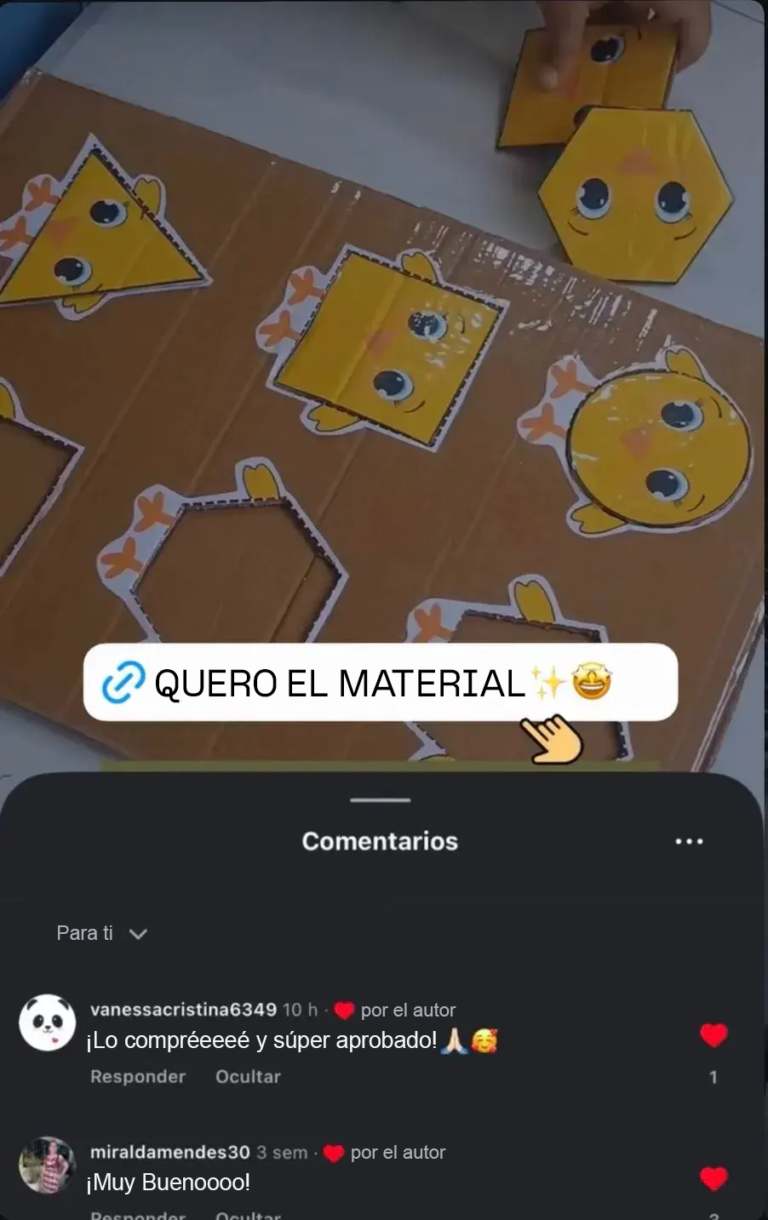The image size is (768, 1220).
Task: Click the link icon on the sticker
Action: (x=124, y=681)
